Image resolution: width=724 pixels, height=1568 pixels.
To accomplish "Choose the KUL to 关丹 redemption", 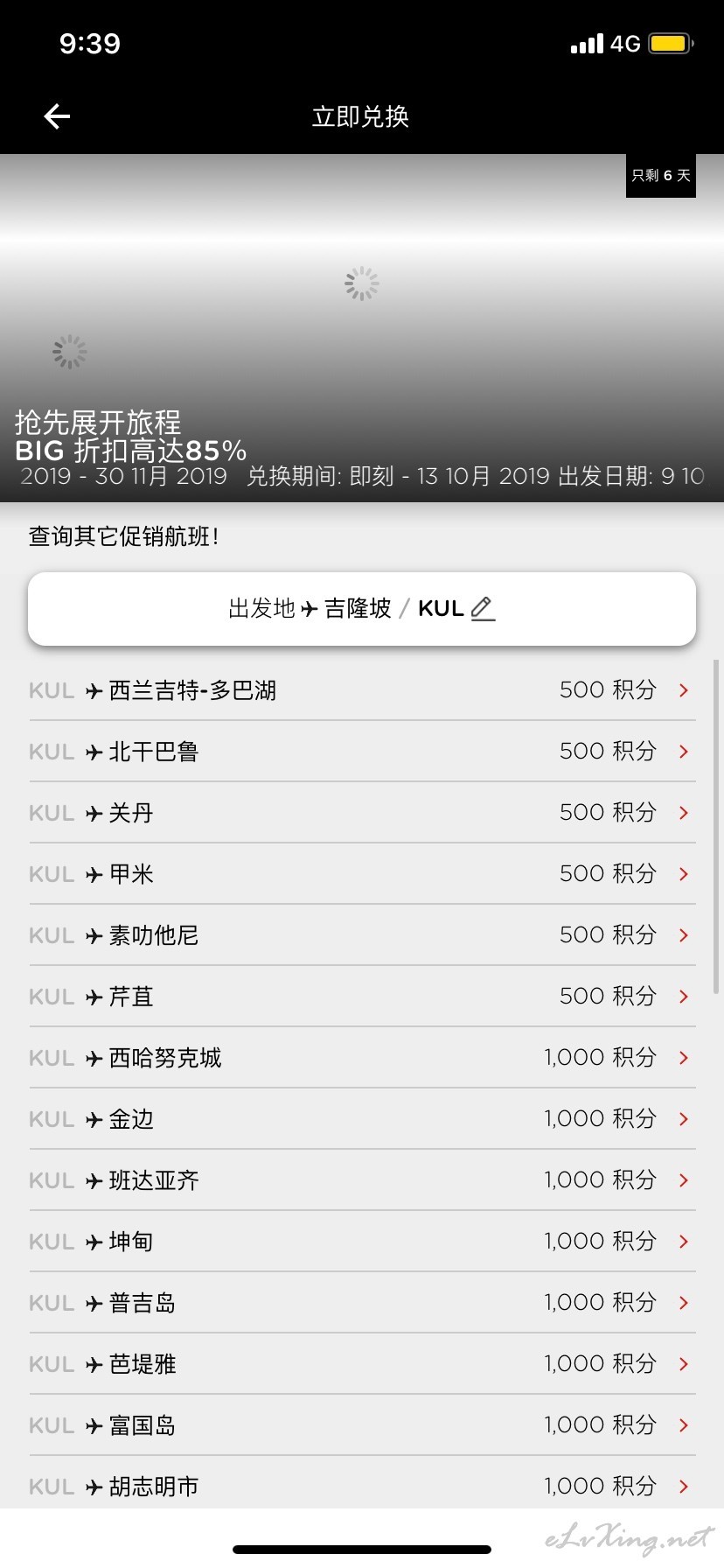I will tap(361, 813).
